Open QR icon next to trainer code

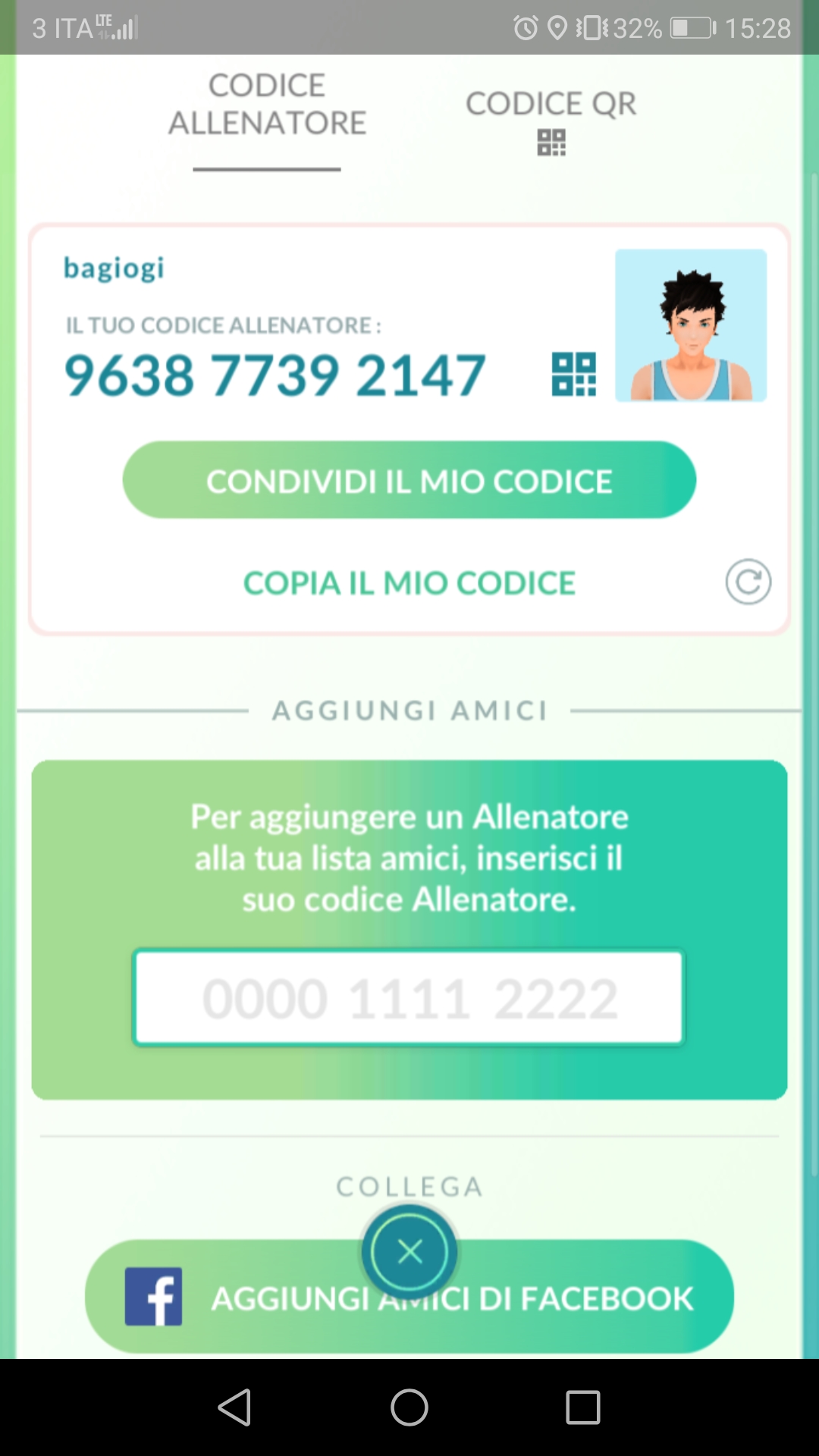pyautogui.click(x=574, y=375)
